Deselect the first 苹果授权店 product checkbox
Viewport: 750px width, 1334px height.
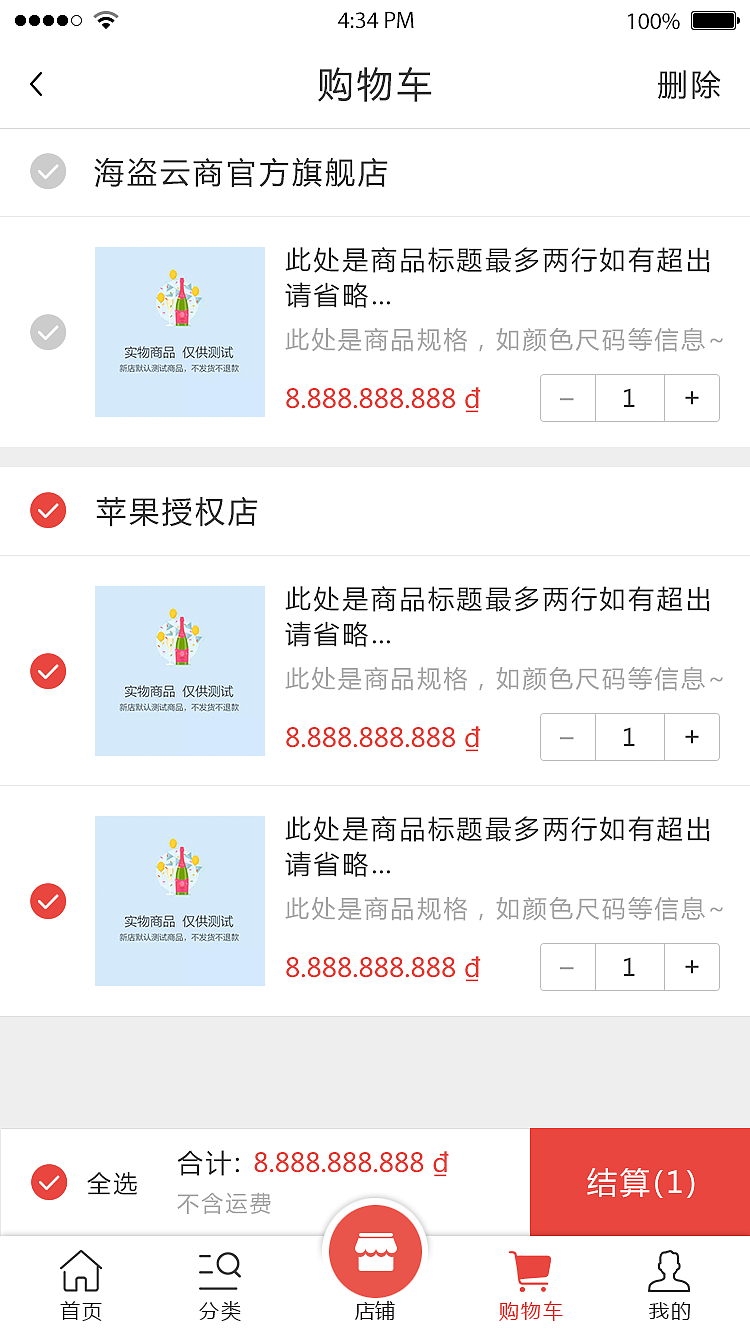pos(48,671)
